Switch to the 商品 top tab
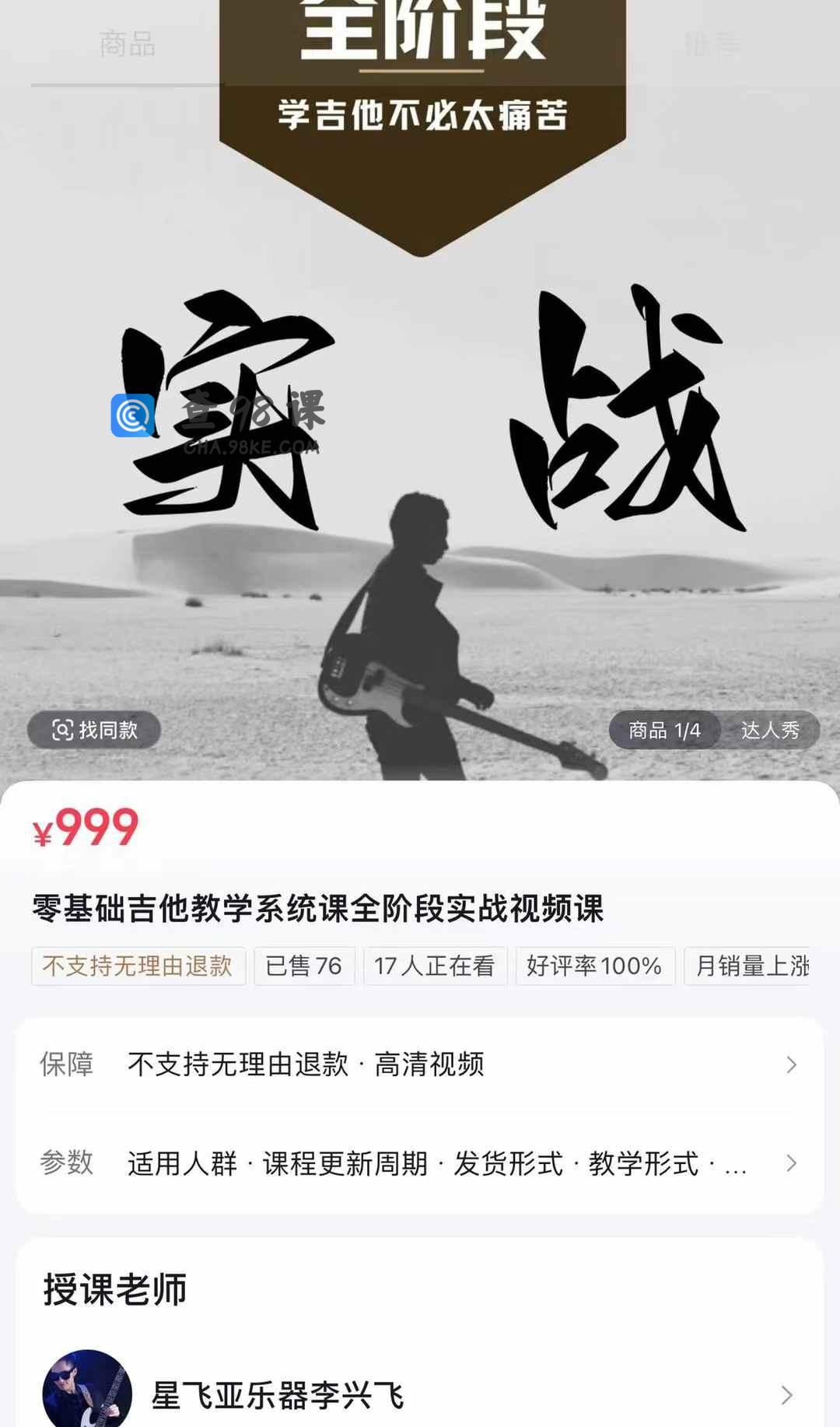Screen dimensions: 840x1427 tap(127, 44)
